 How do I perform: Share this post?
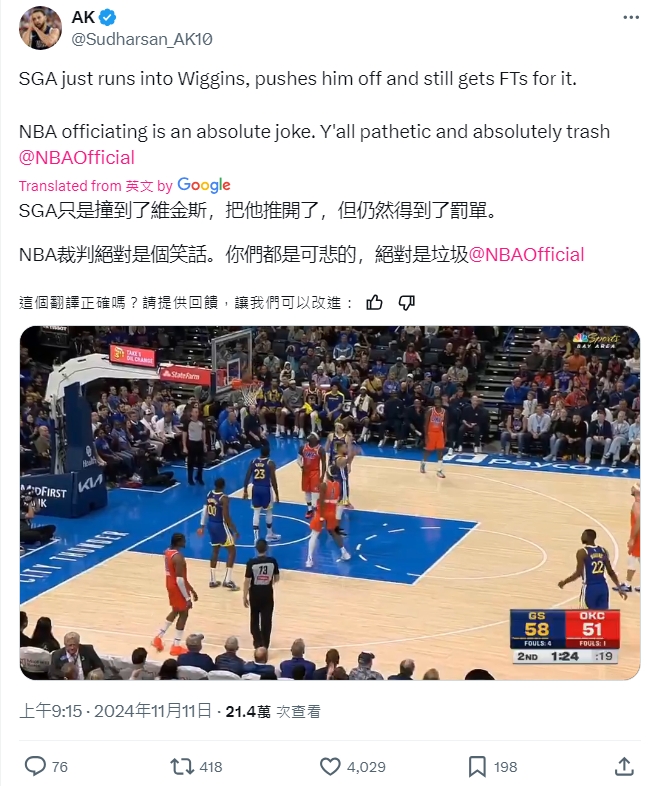[x=624, y=766]
